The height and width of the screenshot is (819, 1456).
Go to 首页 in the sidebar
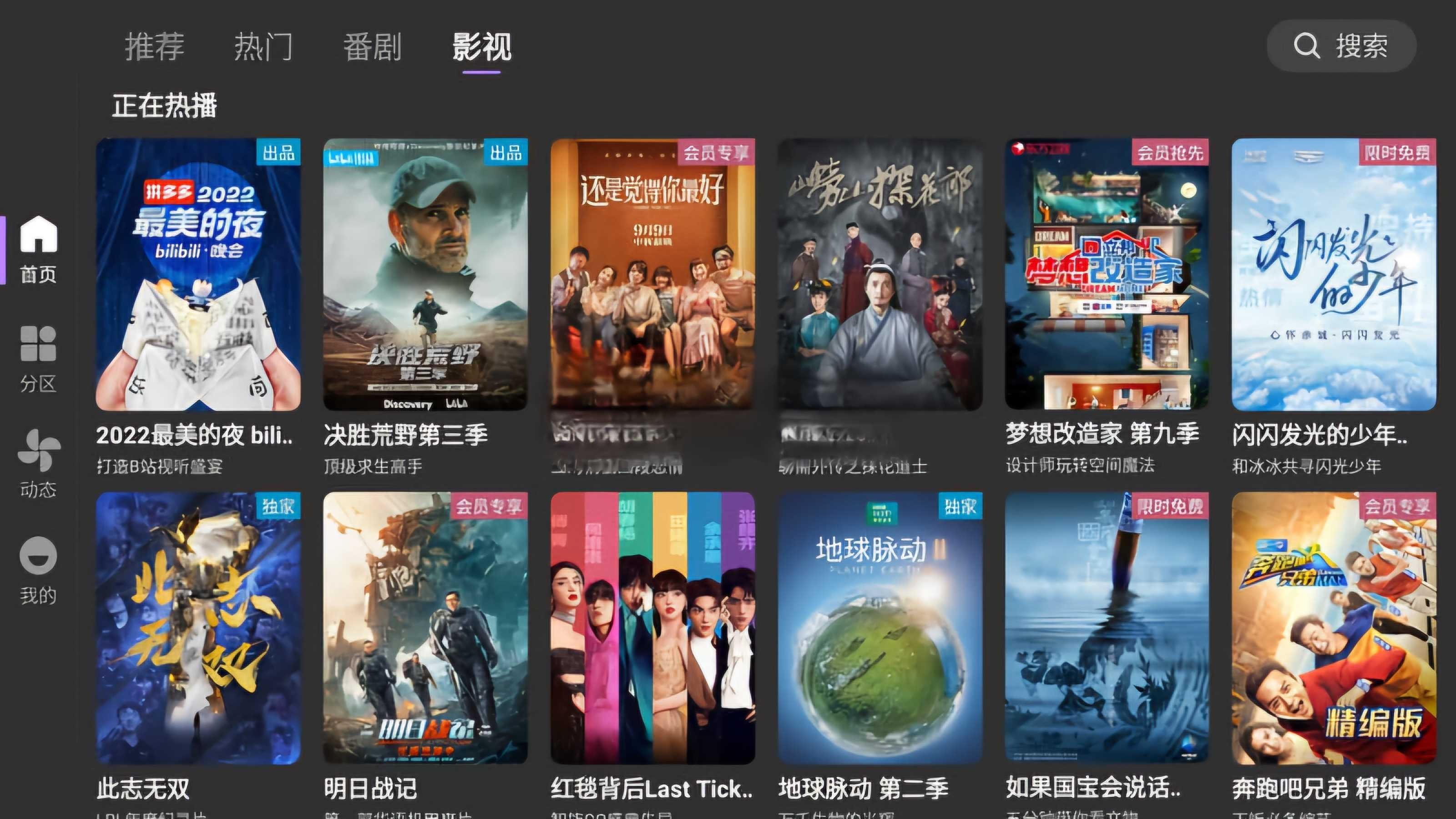tap(38, 249)
